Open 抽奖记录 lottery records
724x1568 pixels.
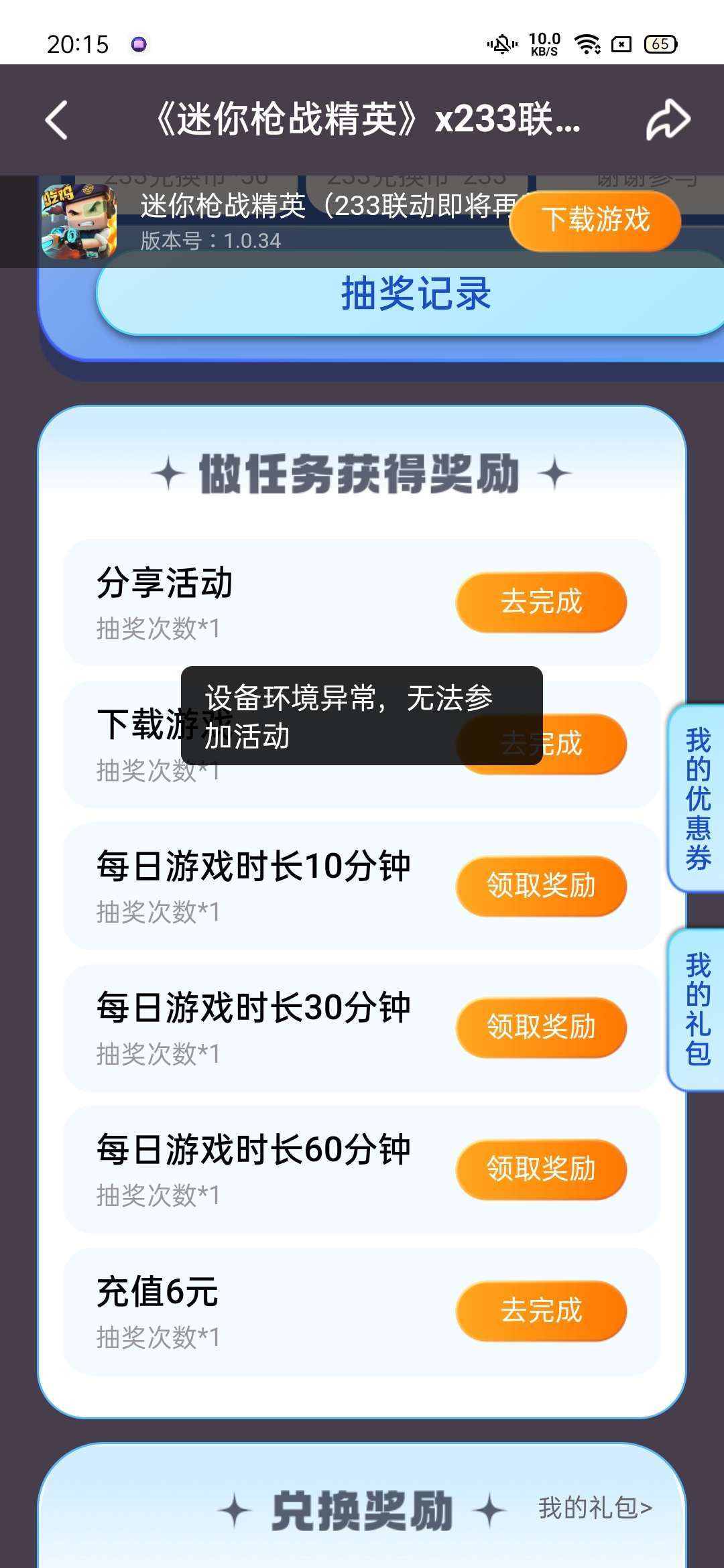(416, 293)
